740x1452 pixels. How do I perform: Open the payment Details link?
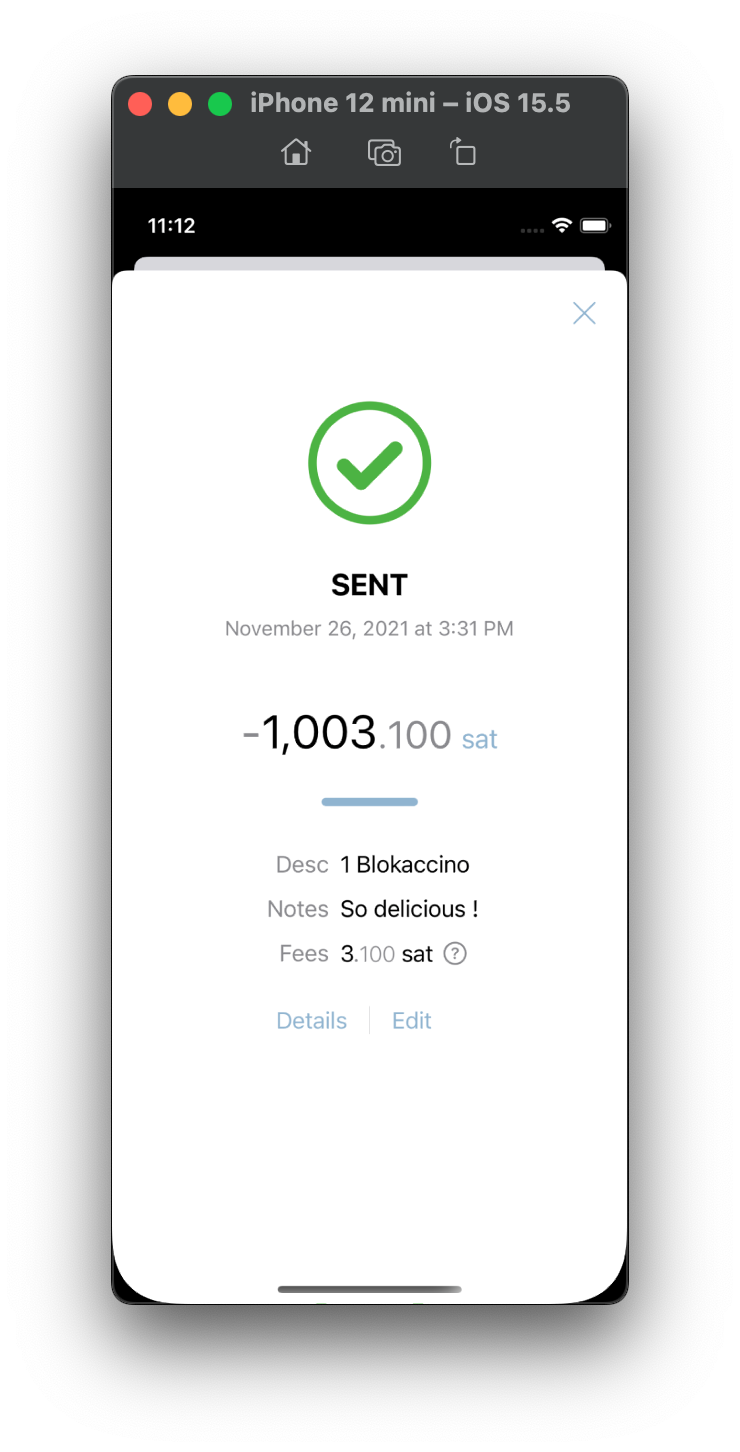click(312, 1021)
